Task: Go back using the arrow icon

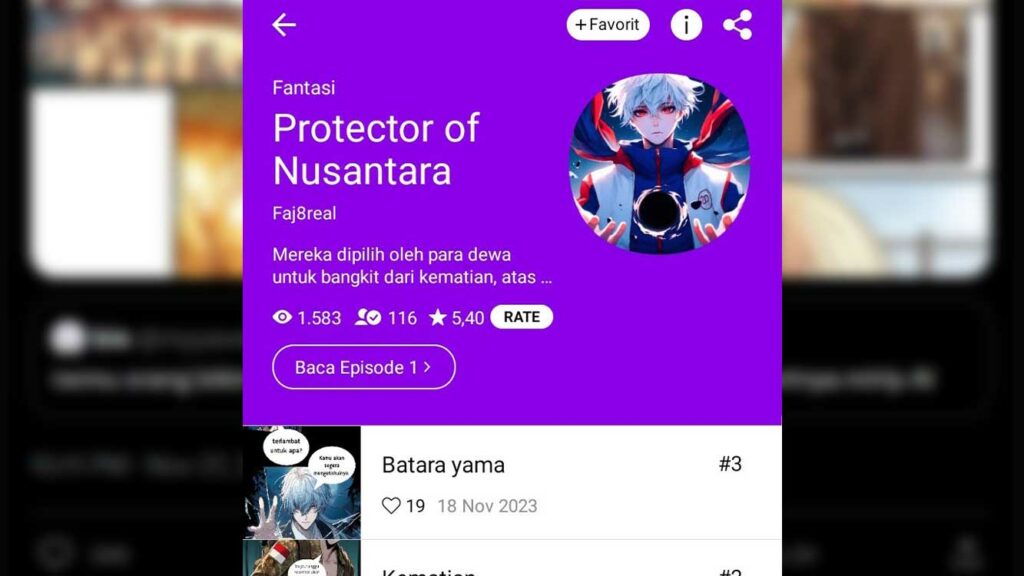Action: pyautogui.click(x=284, y=25)
